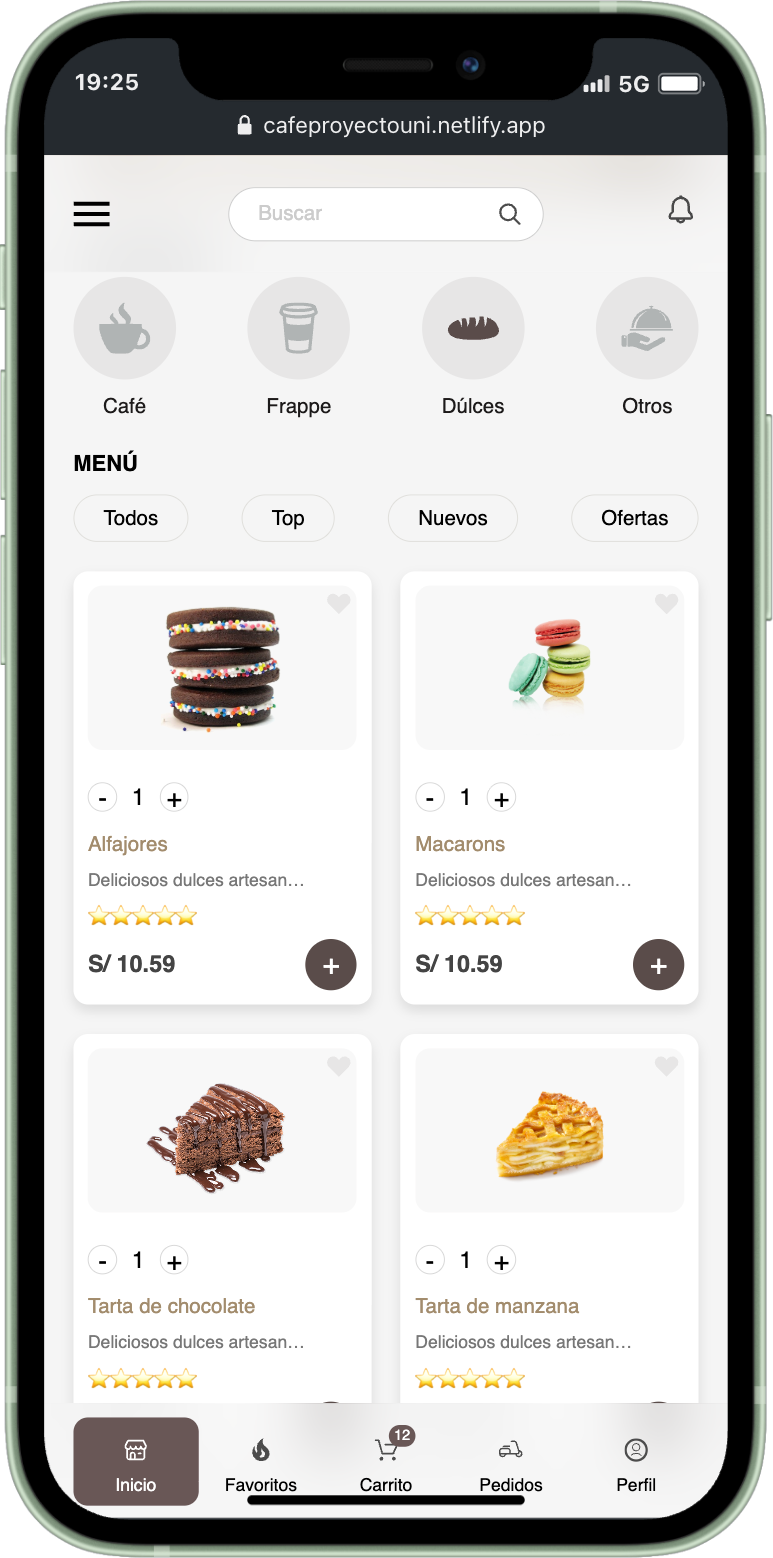Select the Café category

(x=125, y=329)
